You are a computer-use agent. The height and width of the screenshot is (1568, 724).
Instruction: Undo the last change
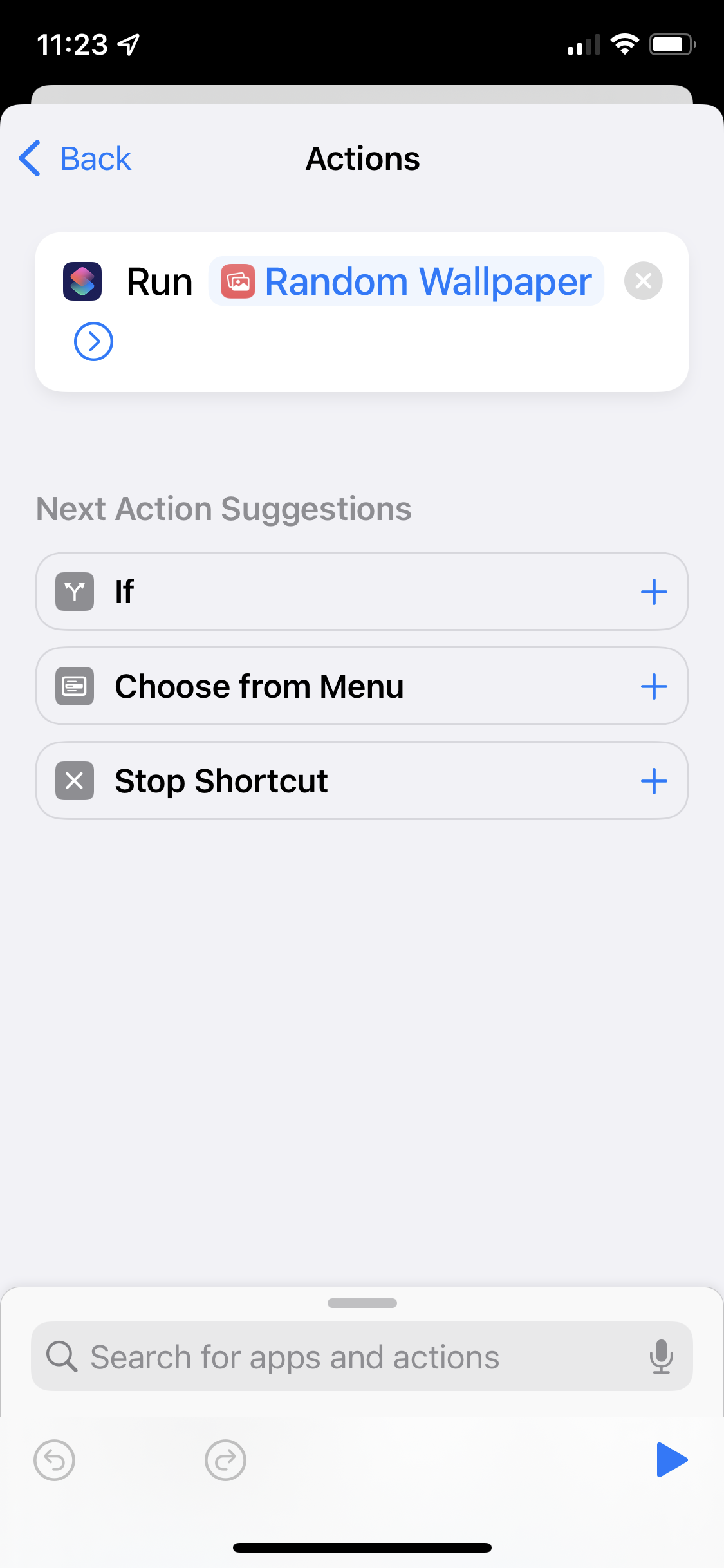point(55,1460)
